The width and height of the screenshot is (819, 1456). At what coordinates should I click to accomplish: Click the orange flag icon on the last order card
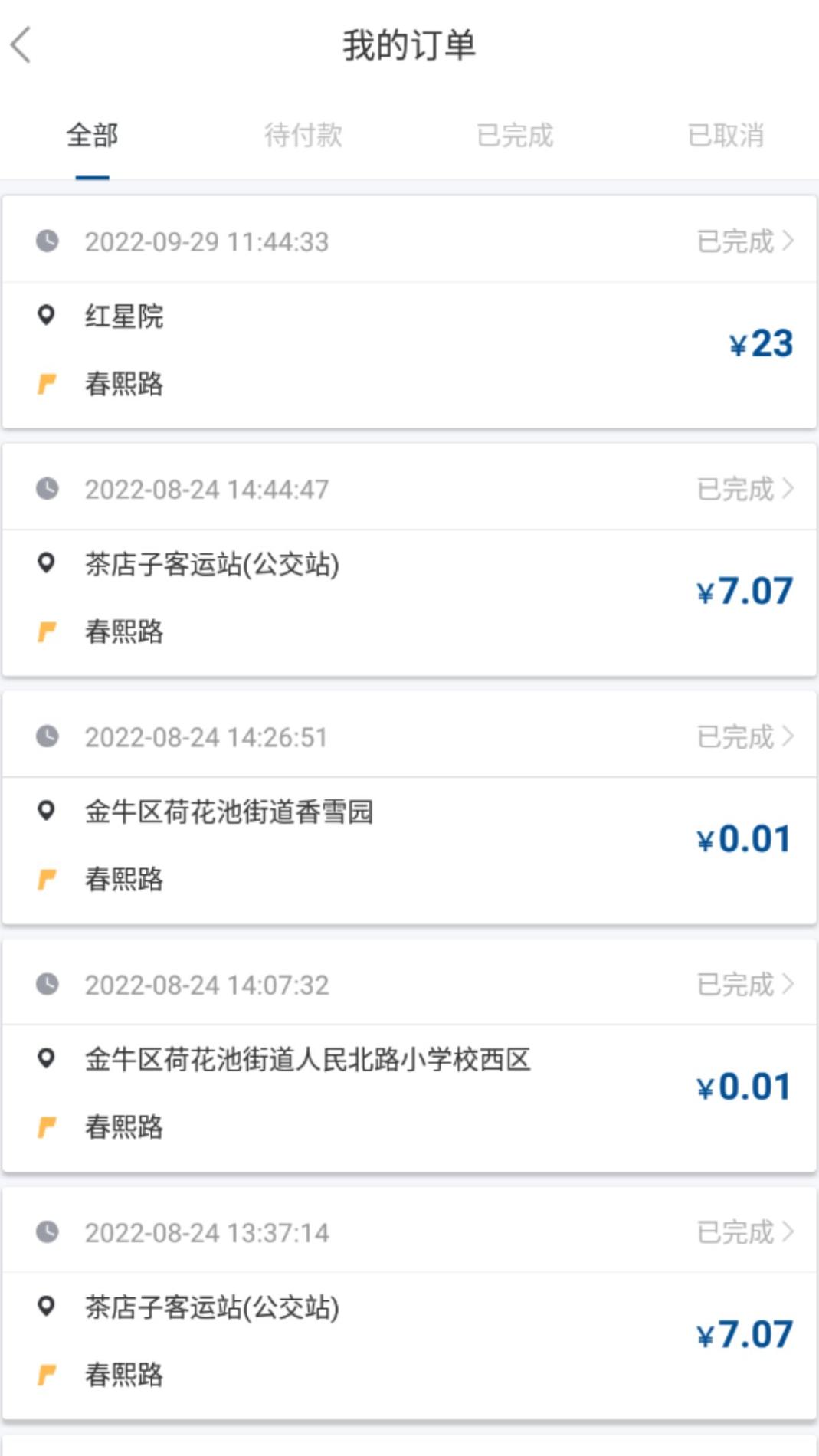48,1376
